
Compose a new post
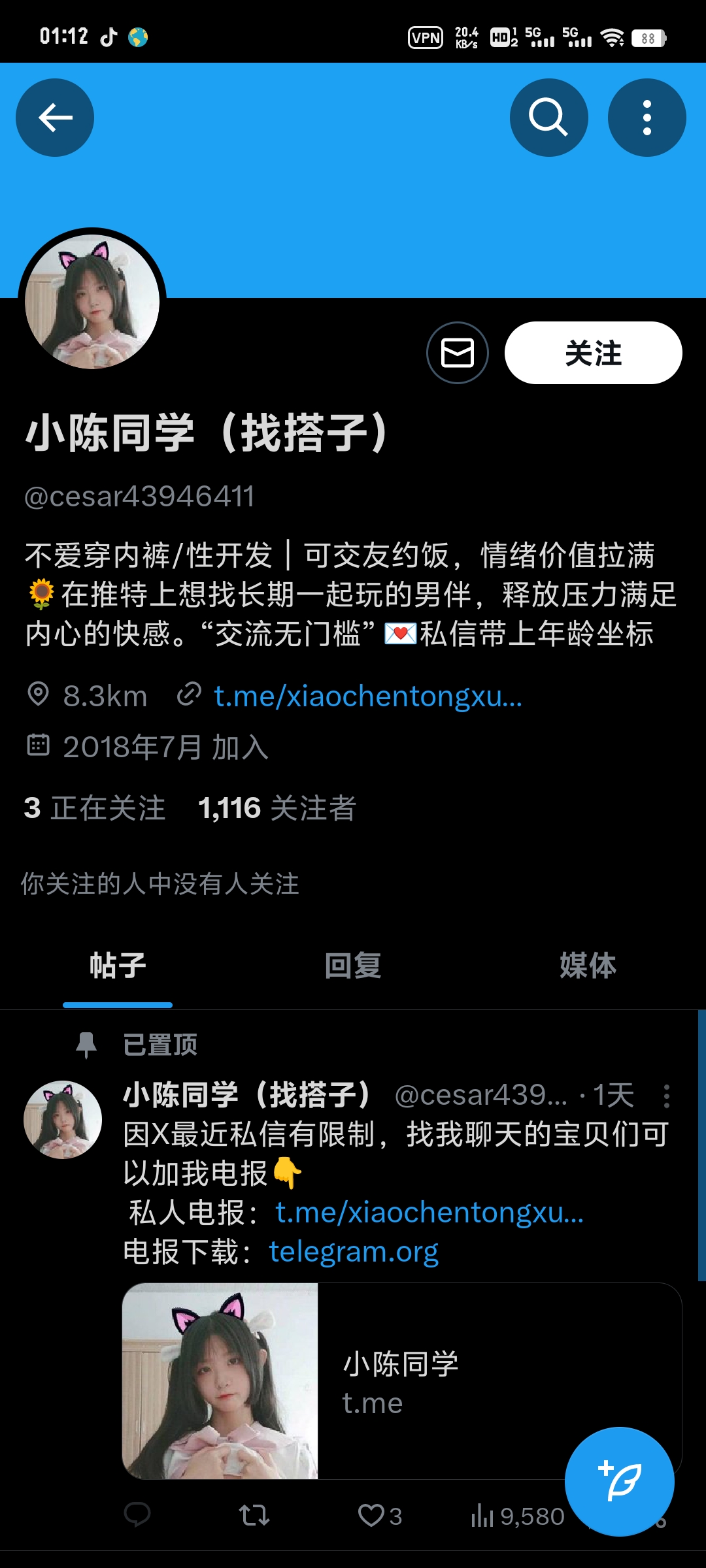point(619,1481)
